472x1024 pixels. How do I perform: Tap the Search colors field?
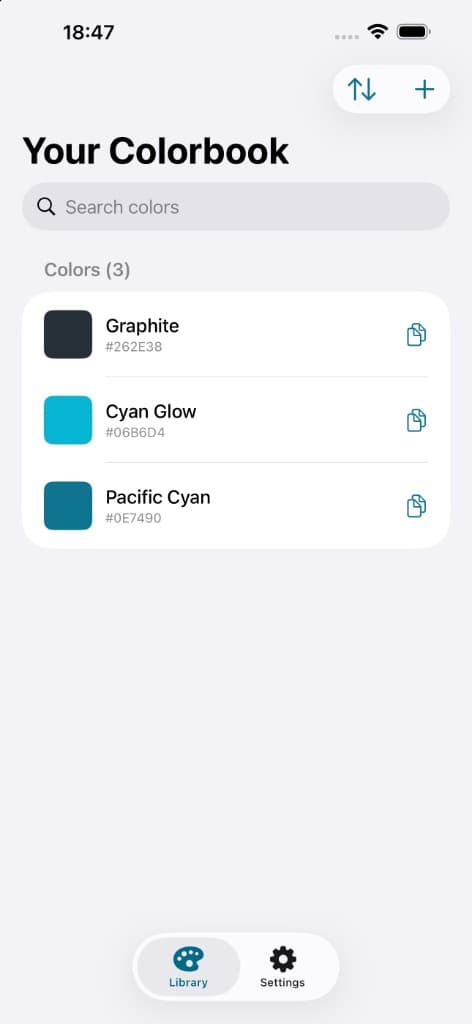(x=236, y=206)
